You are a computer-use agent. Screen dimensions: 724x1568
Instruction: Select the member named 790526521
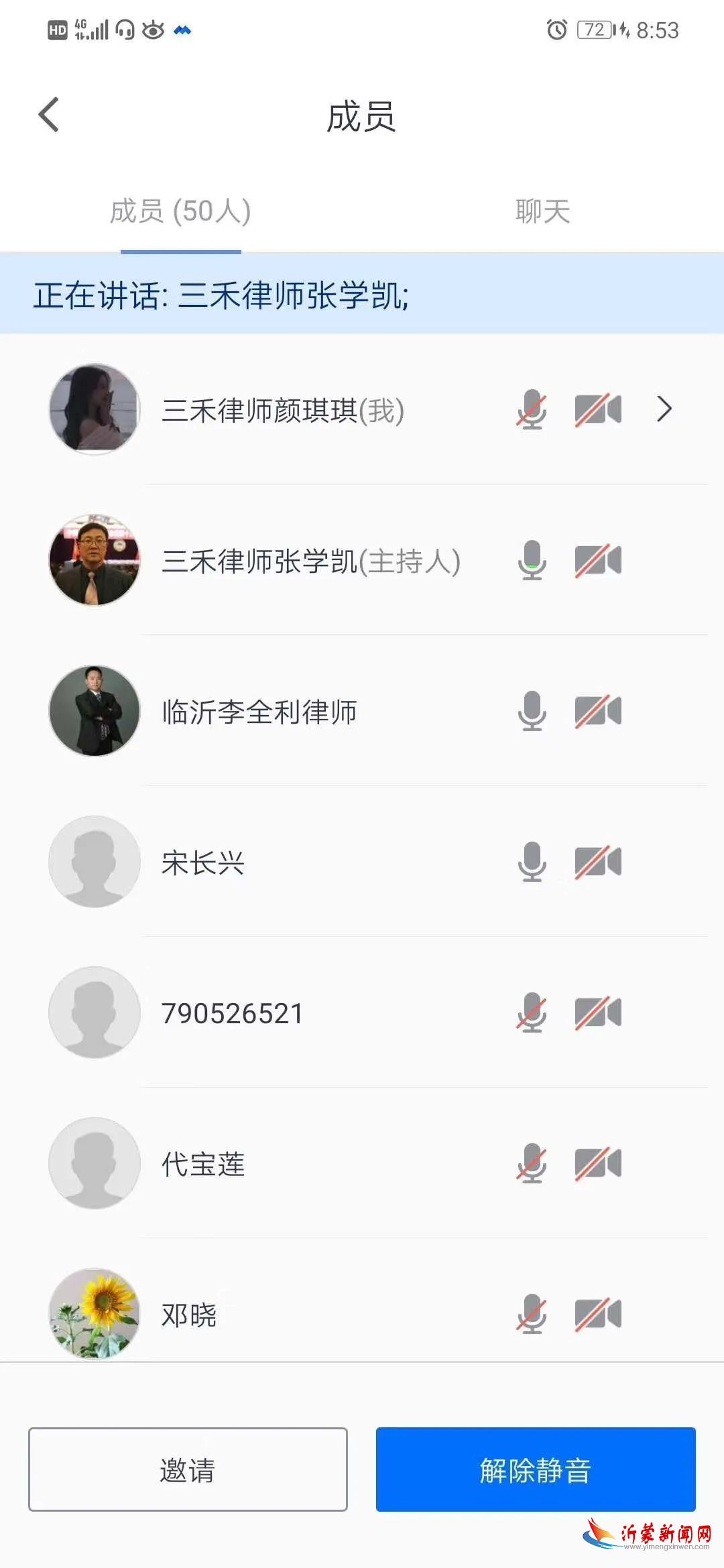click(x=232, y=1013)
